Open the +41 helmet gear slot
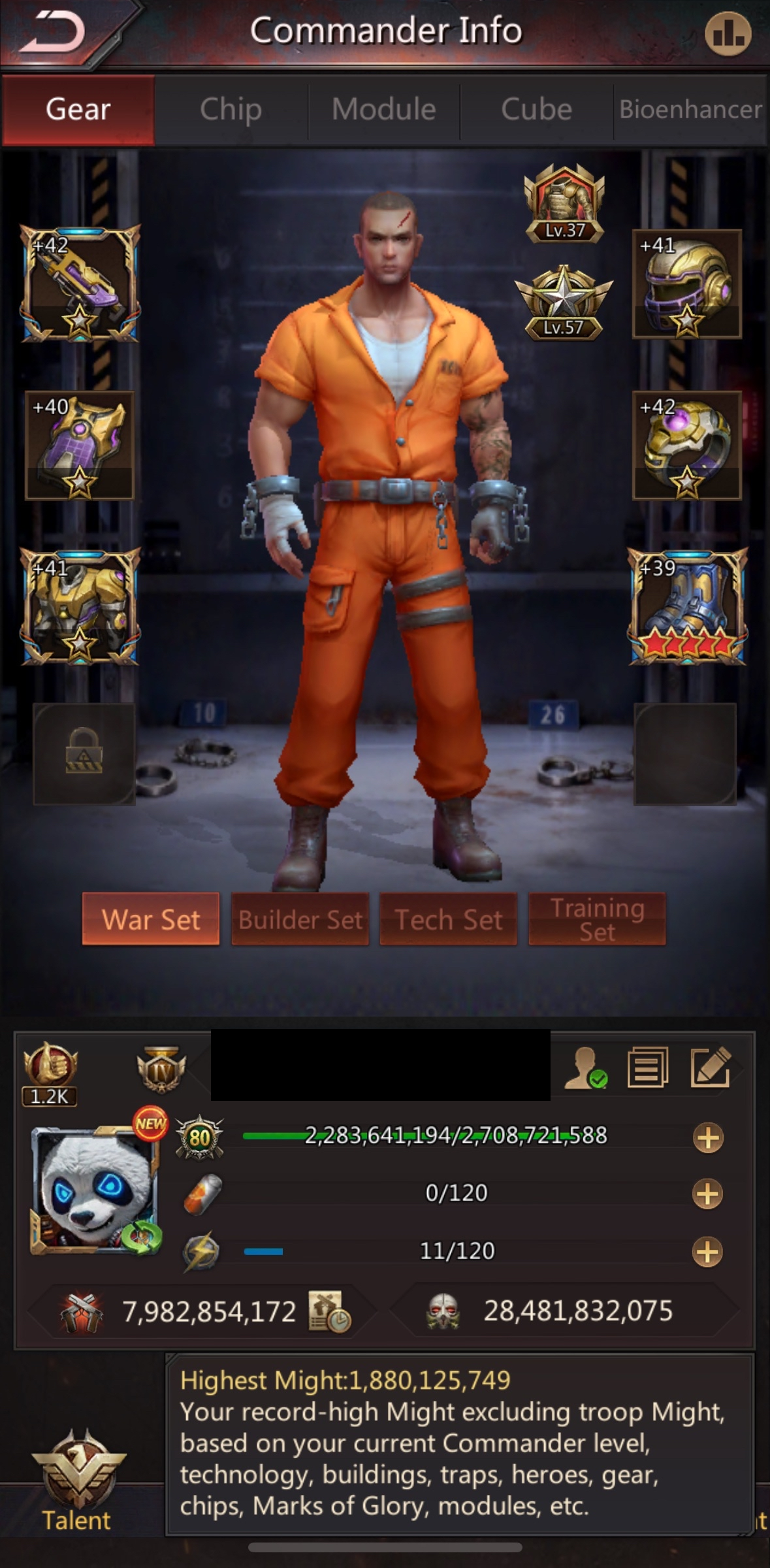This screenshot has height=1568, width=770. [686, 284]
